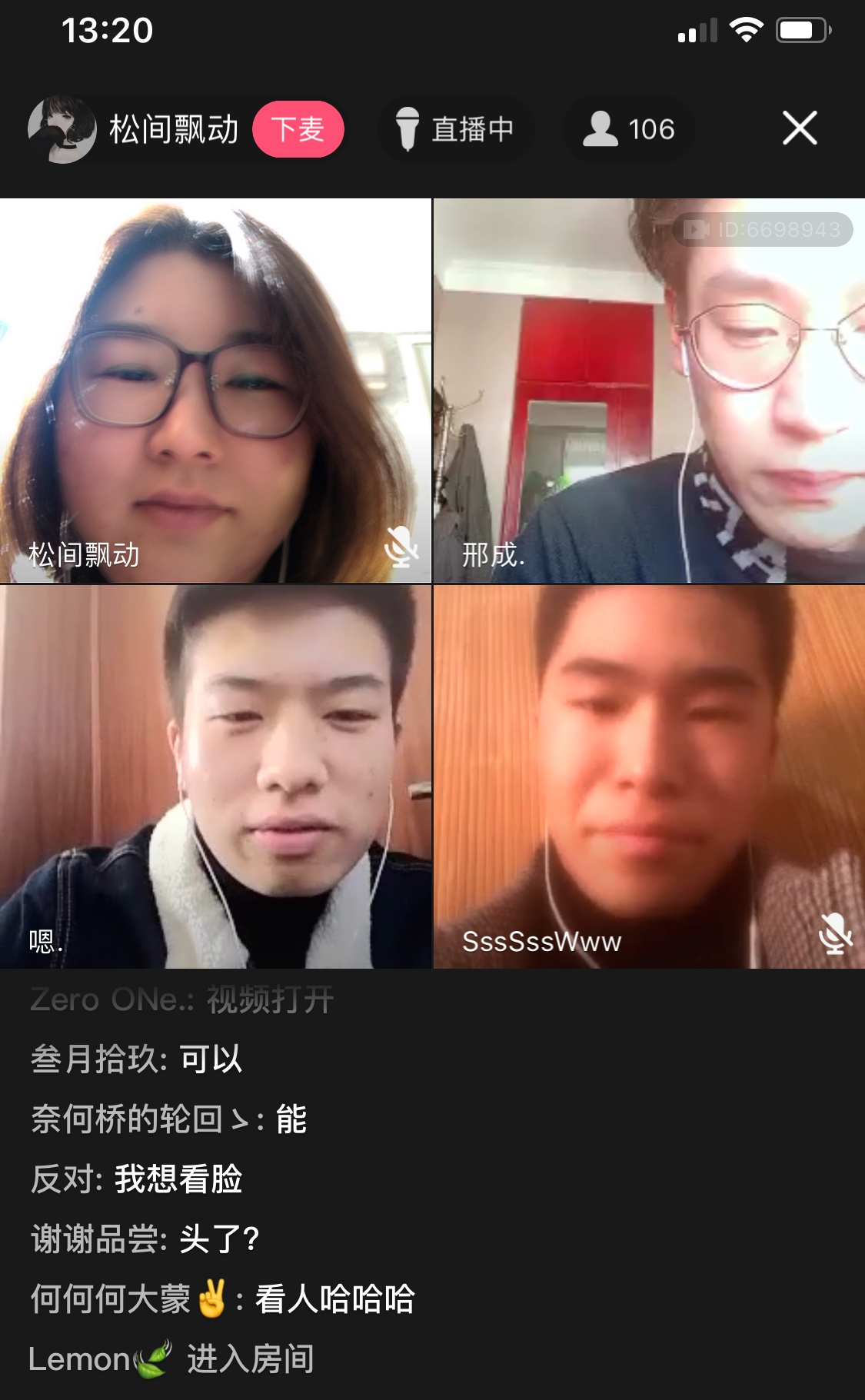The height and width of the screenshot is (1400, 865).
Task: Tap the 下麦 button to leave mic
Action: pos(298,129)
